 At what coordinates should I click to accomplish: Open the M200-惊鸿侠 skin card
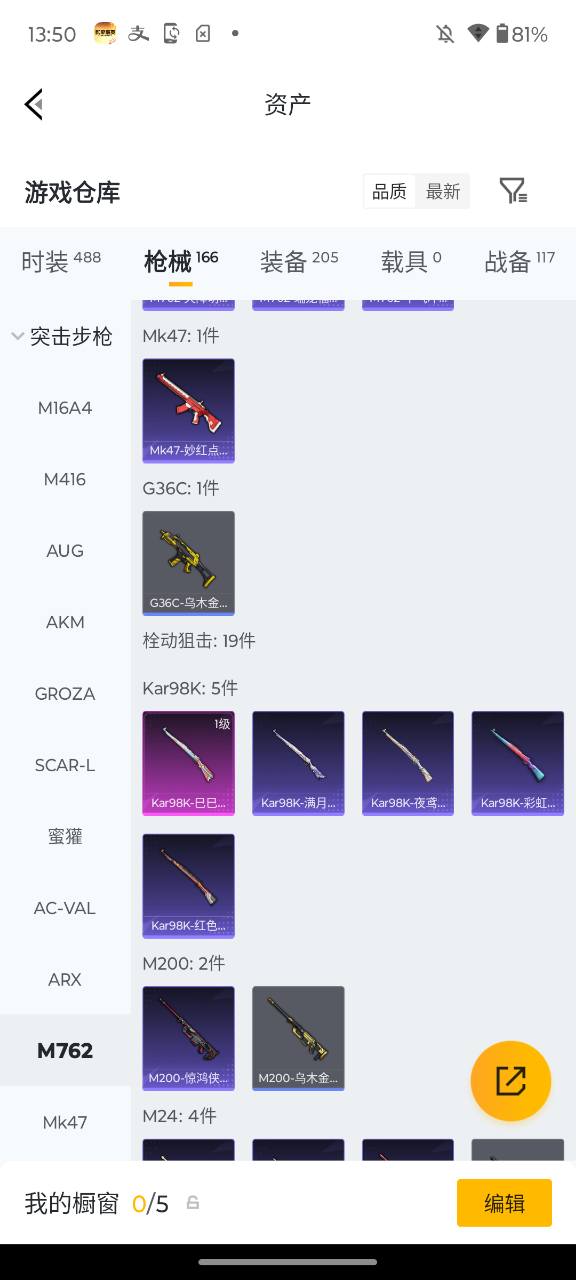tap(188, 1038)
